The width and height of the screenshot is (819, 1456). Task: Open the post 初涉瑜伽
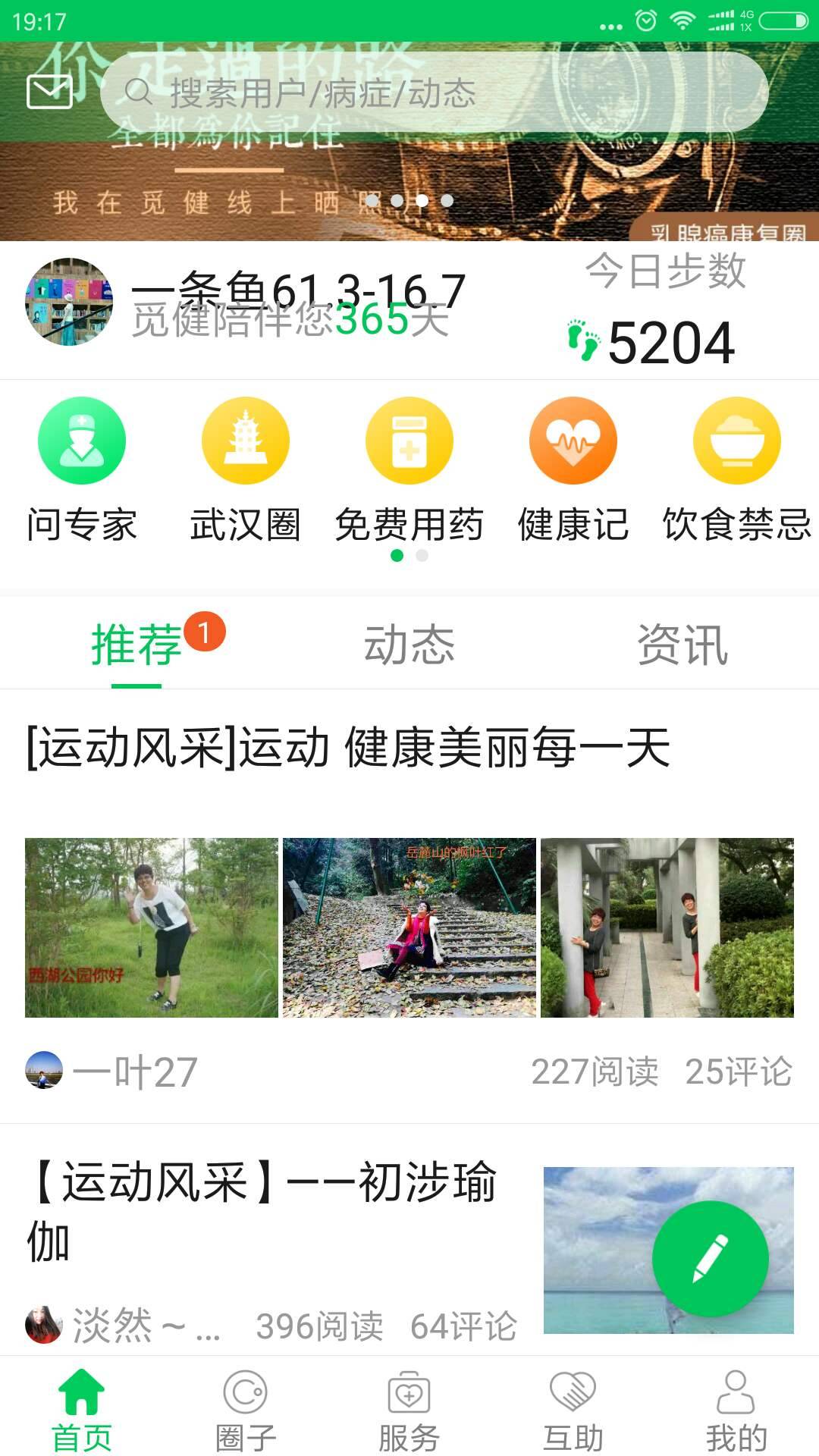262,1211
